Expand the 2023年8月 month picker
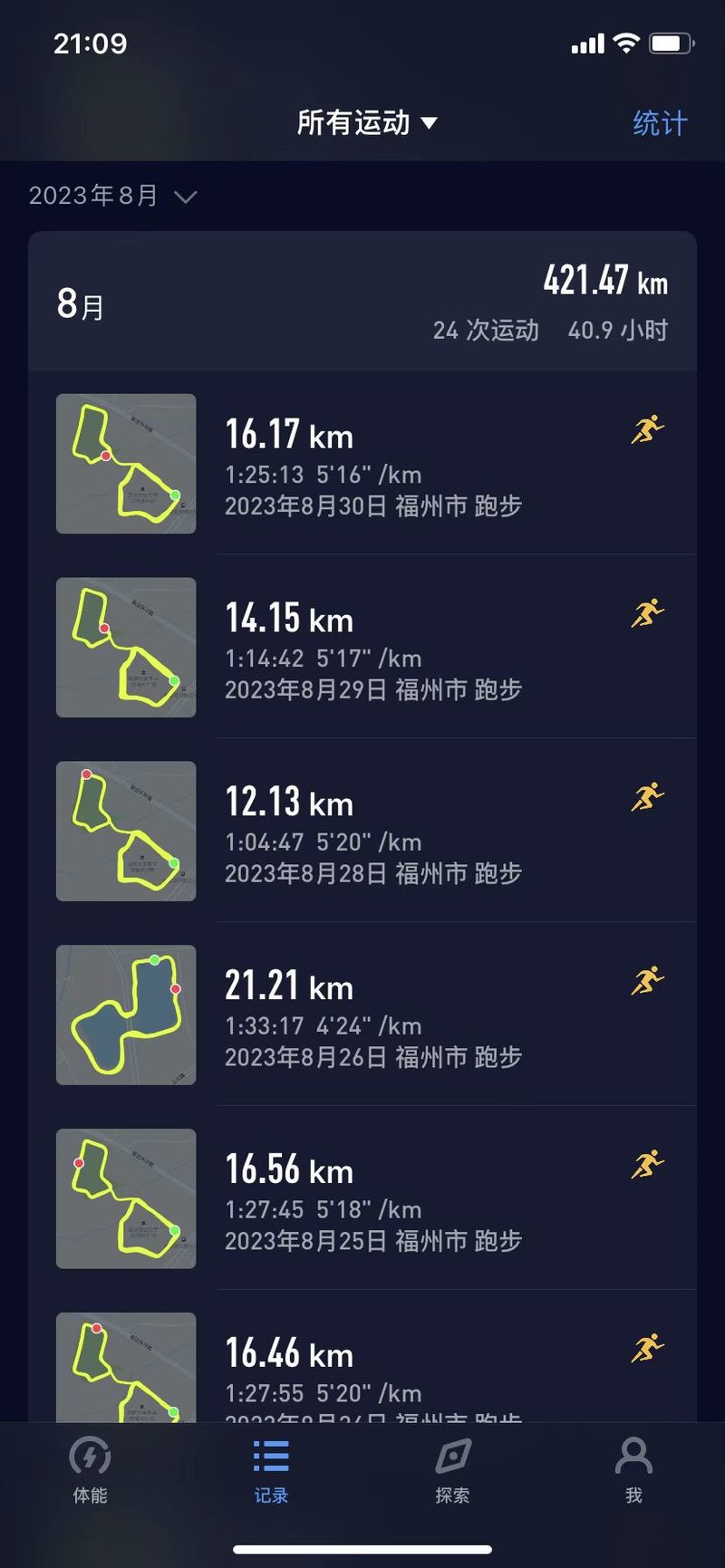Image resolution: width=725 pixels, height=1568 pixels. click(x=112, y=196)
